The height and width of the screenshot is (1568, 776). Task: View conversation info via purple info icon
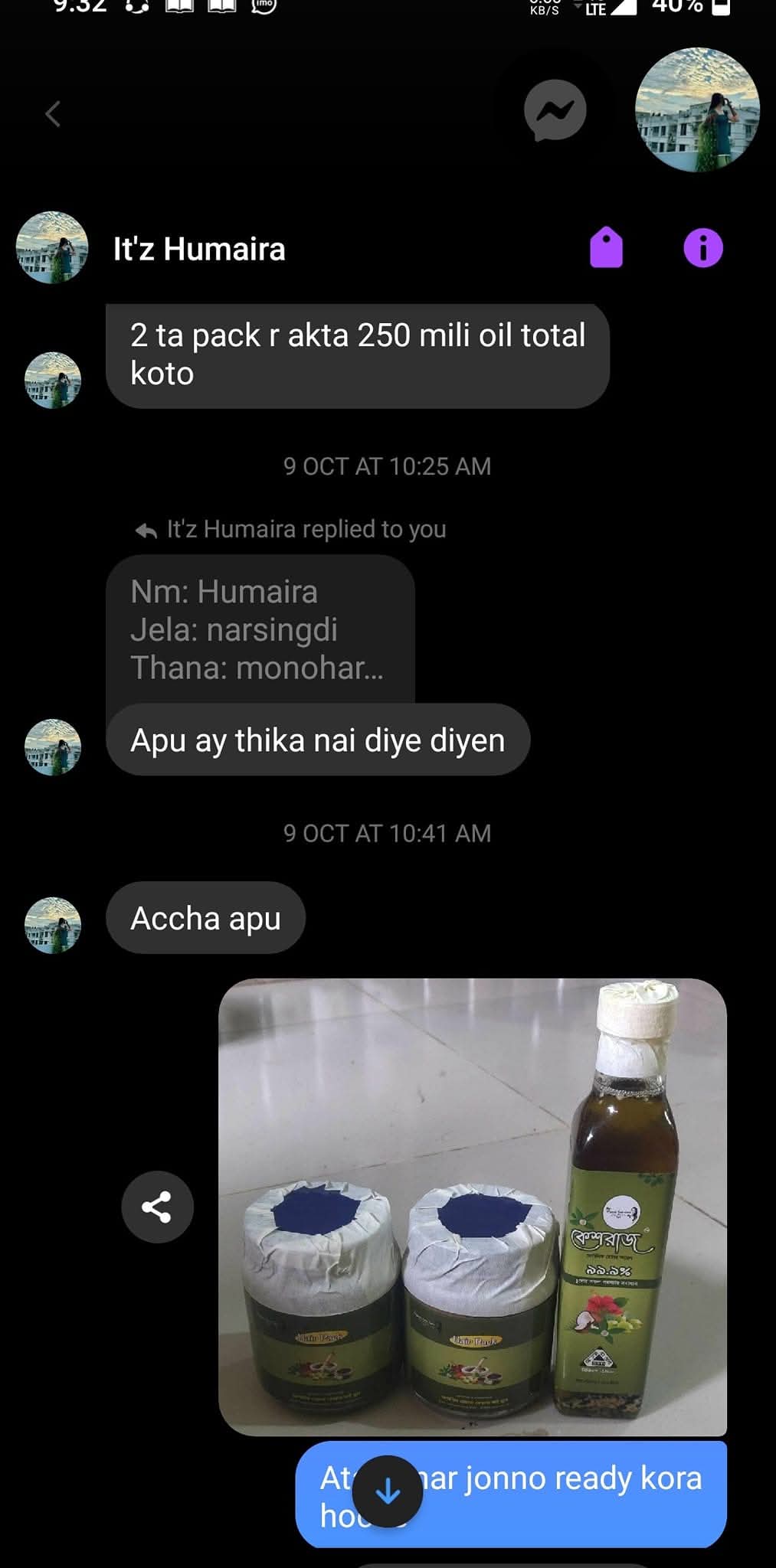tap(702, 248)
